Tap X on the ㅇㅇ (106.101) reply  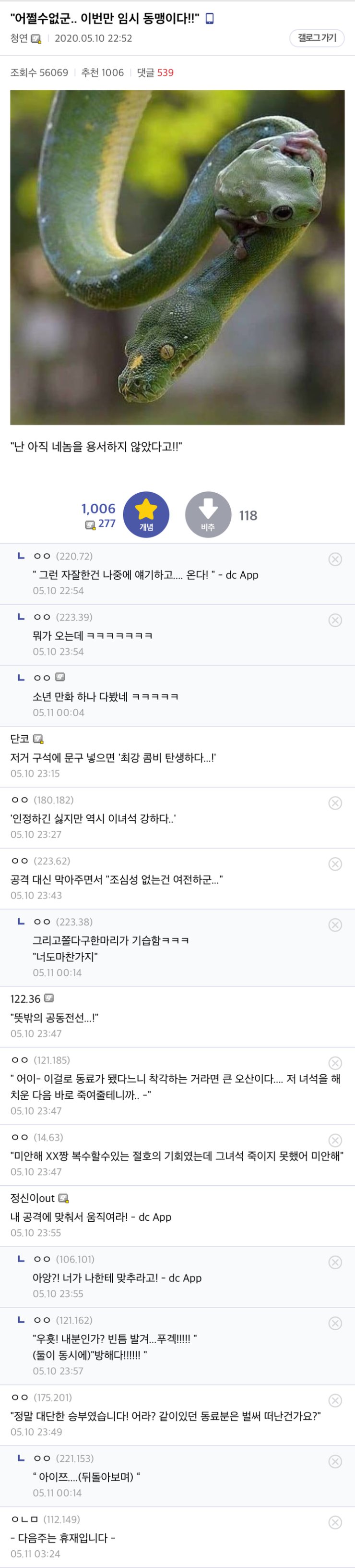pos(335,1262)
